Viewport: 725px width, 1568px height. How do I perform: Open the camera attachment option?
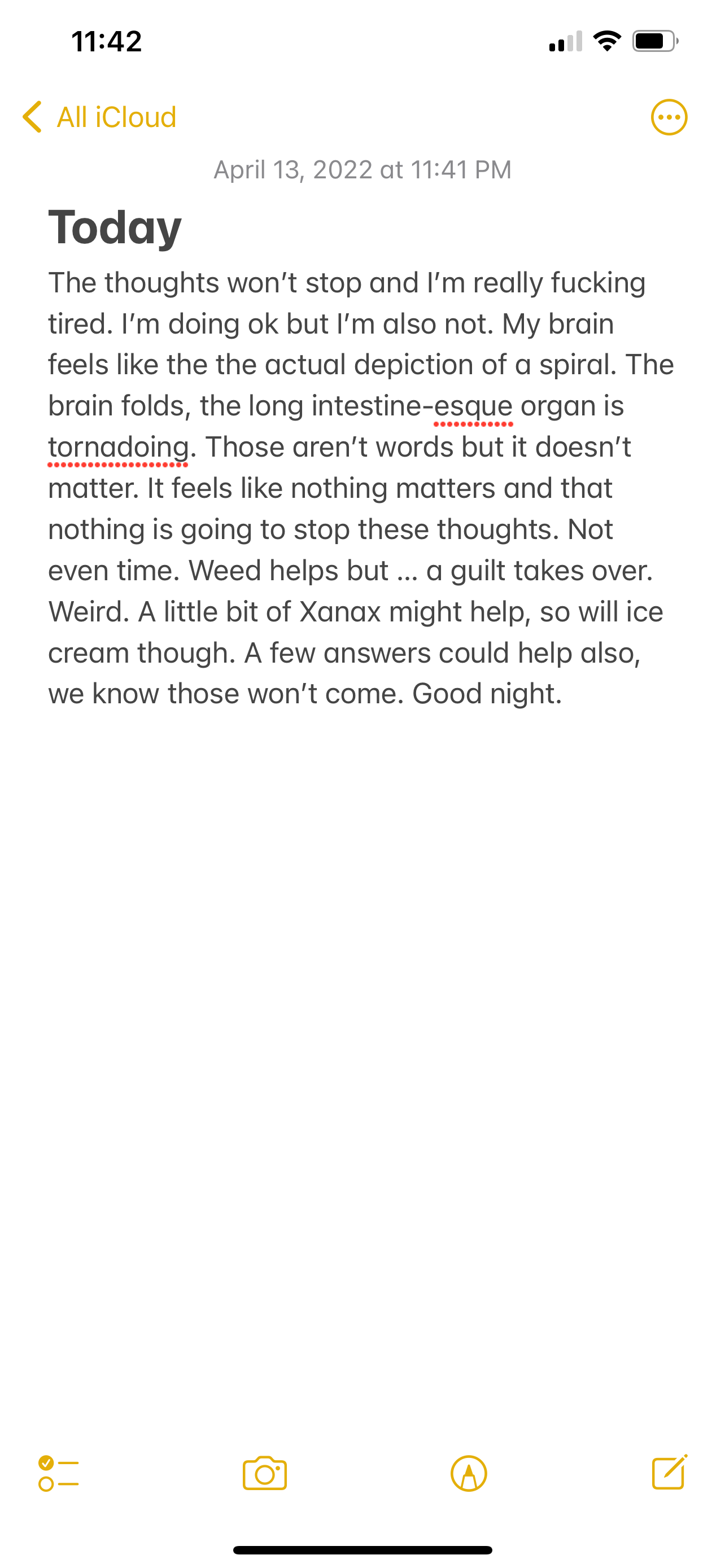click(265, 1474)
